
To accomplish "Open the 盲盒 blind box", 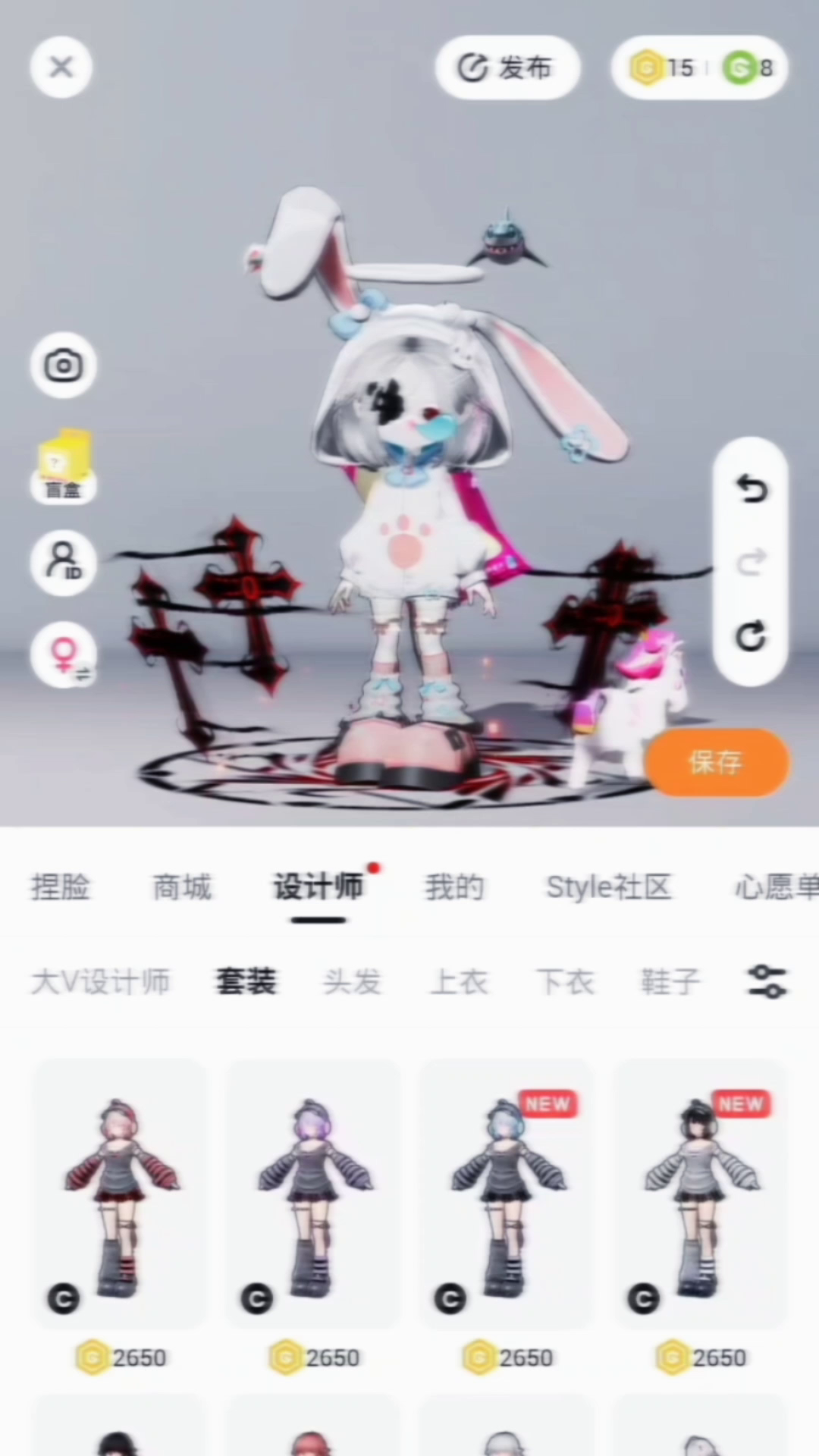I will point(64,466).
